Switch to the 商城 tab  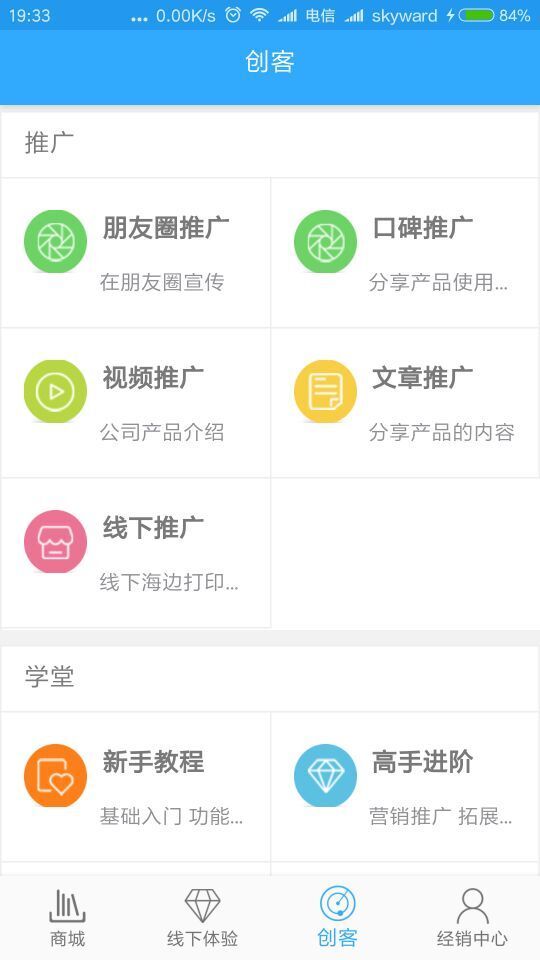tap(67, 918)
